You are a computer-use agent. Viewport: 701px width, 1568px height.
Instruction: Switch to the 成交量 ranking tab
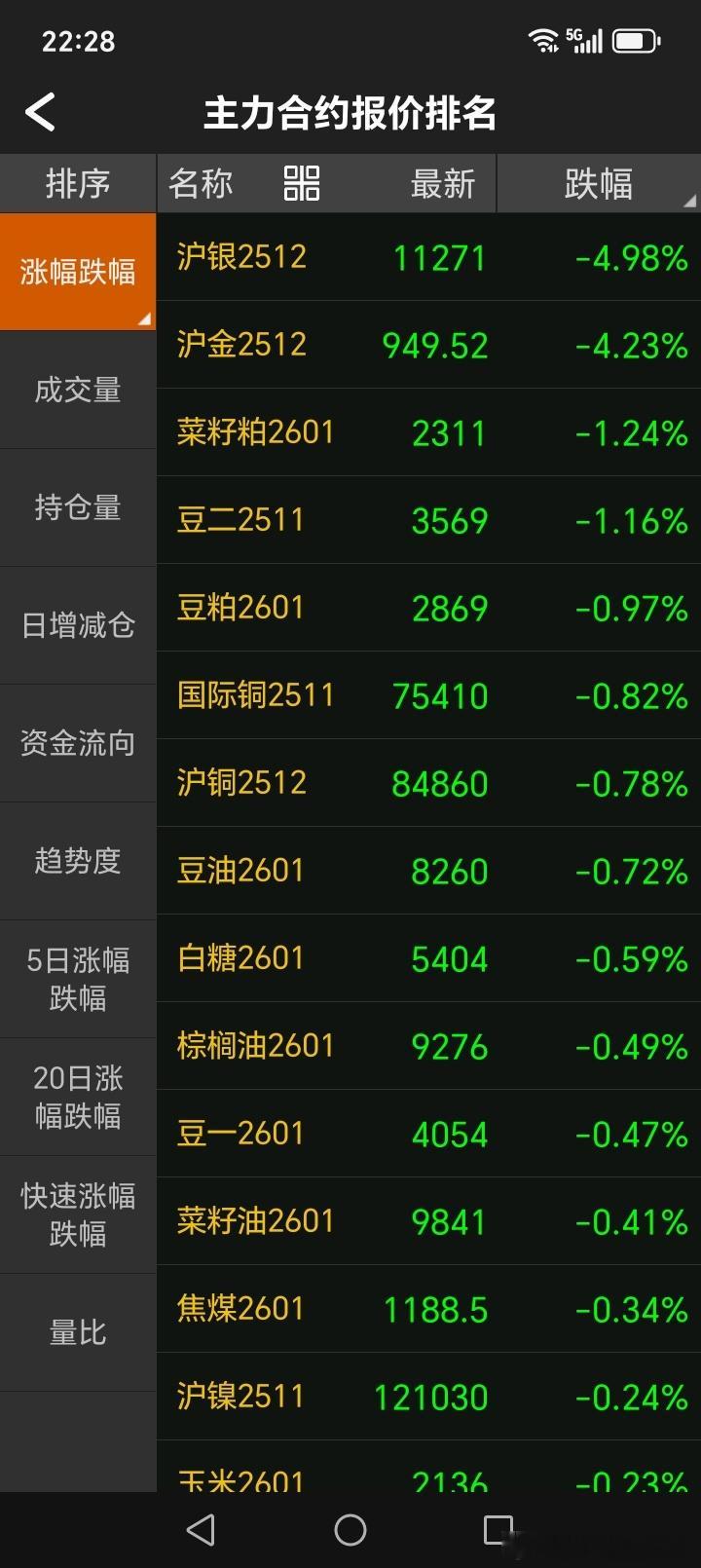pos(78,390)
